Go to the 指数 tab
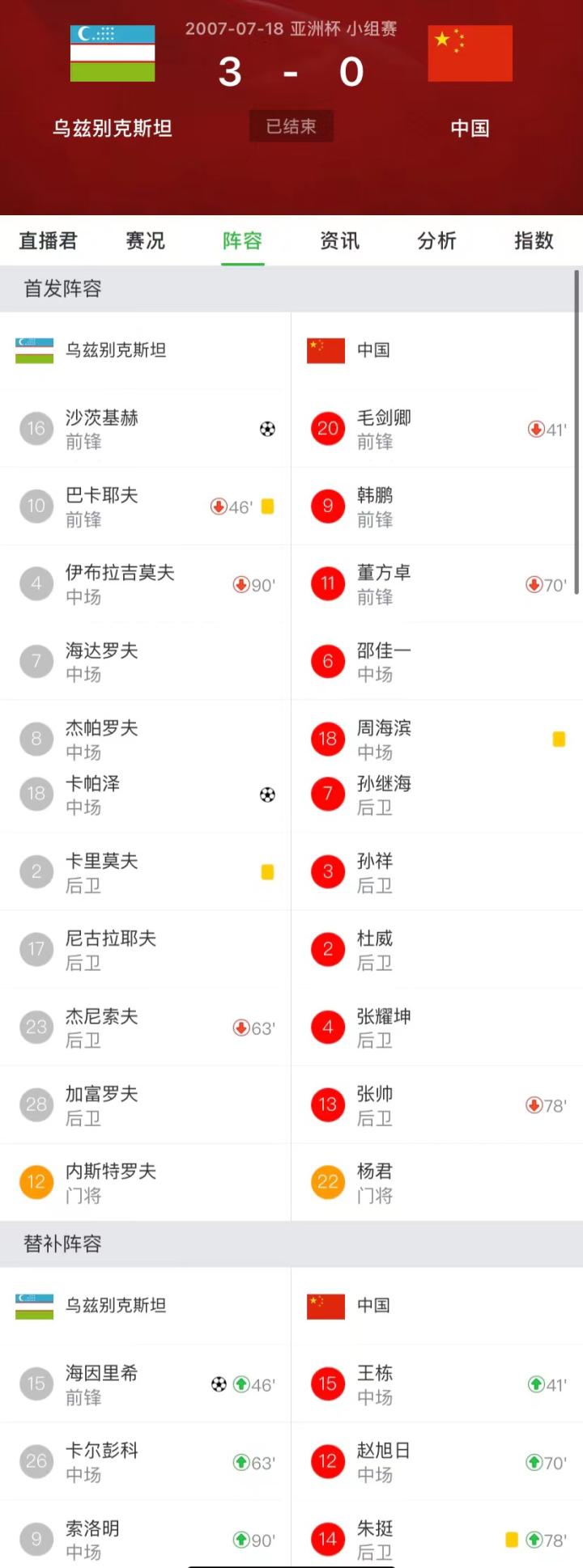Image resolution: width=583 pixels, height=1568 pixels. coord(534,240)
